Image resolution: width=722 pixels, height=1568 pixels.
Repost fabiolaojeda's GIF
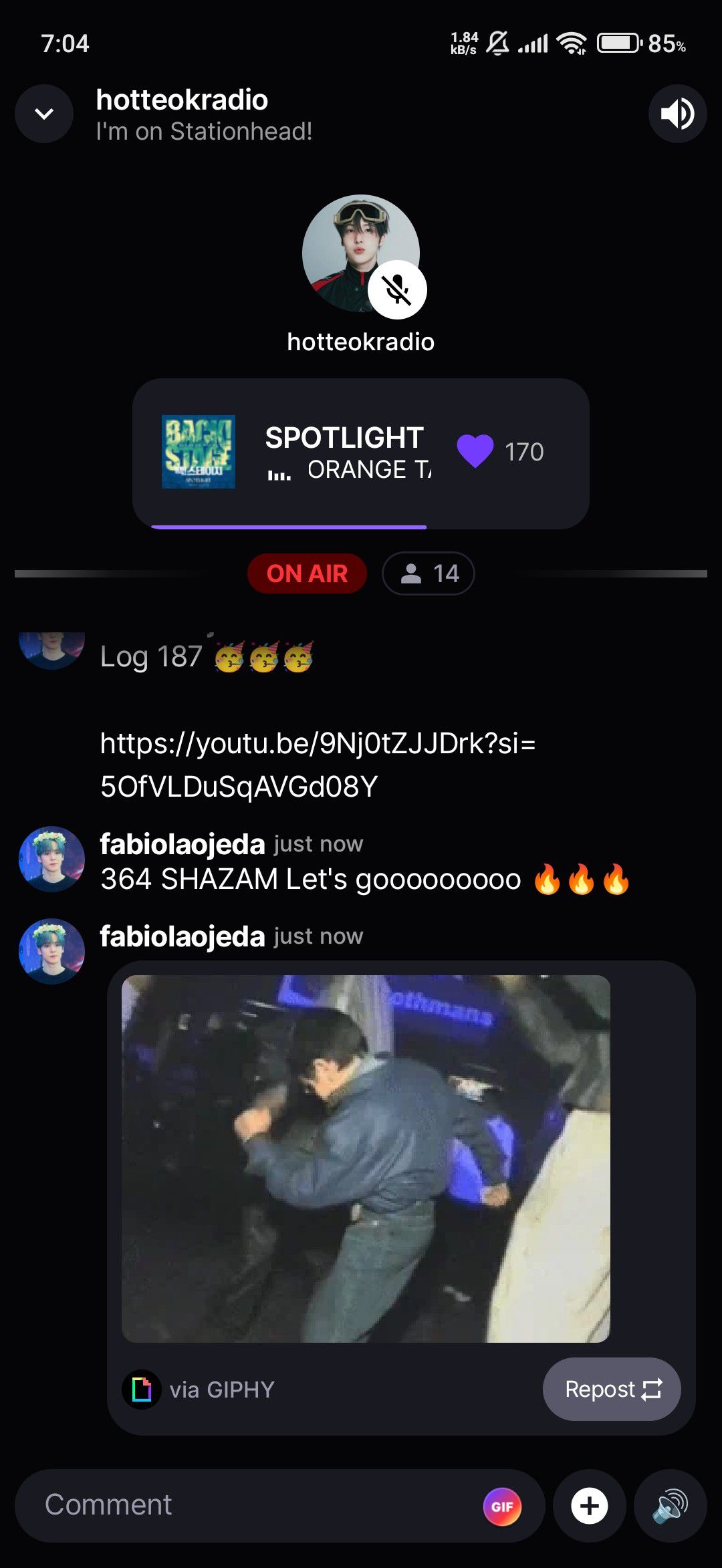(612, 1389)
